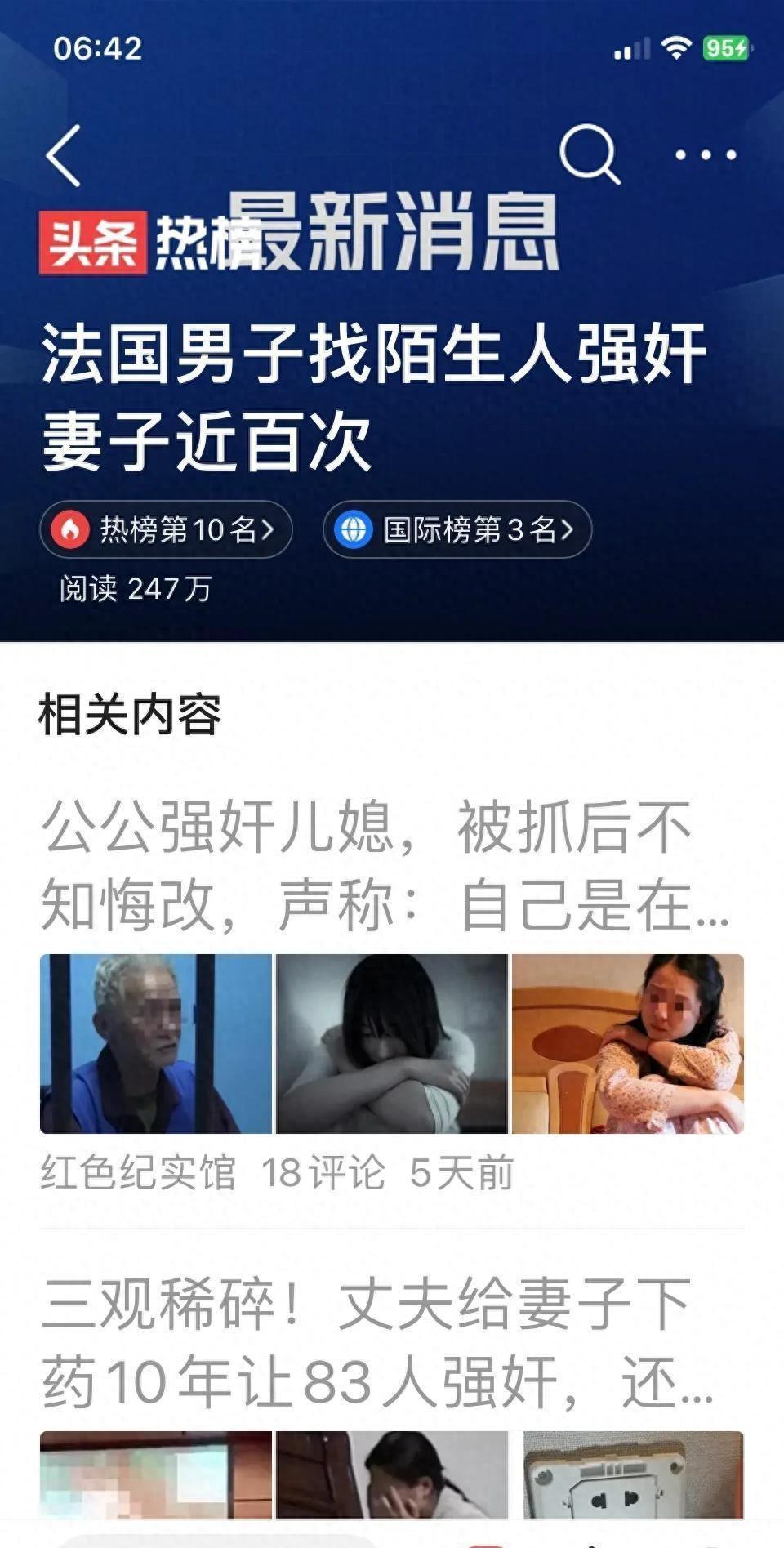Open the article 公公强奸儿媳，被抓后不知悔改
The image size is (784, 1548).
pyautogui.click(x=384, y=866)
